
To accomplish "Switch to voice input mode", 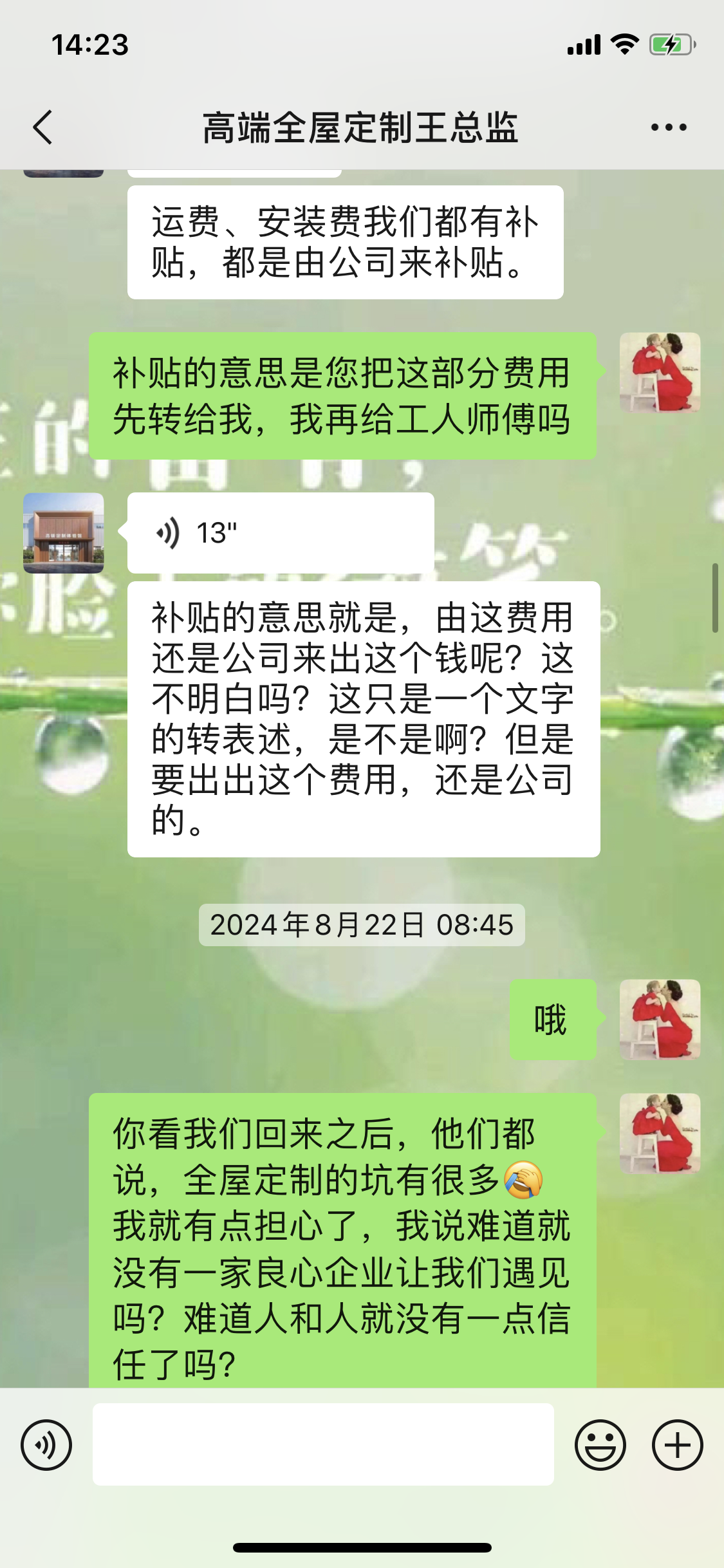I will [46, 1445].
